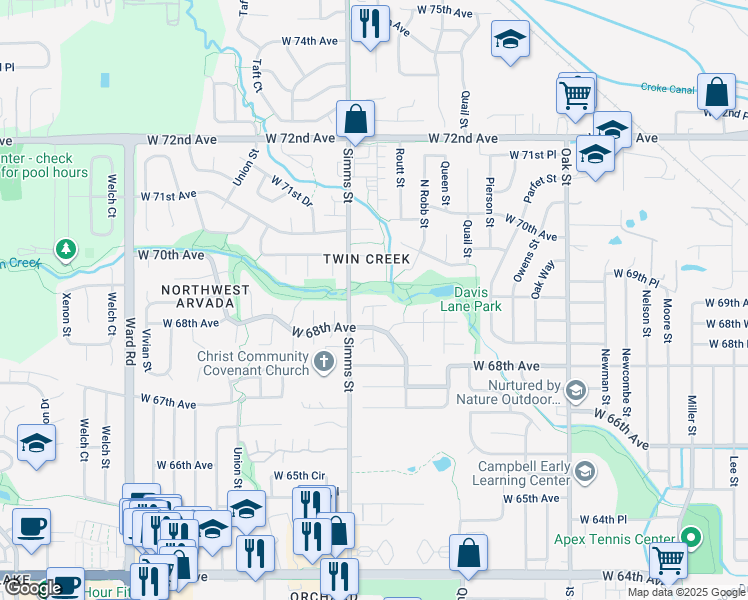Open Campbell Early Learning Center pin
748x600 pixels.
(585, 472)
